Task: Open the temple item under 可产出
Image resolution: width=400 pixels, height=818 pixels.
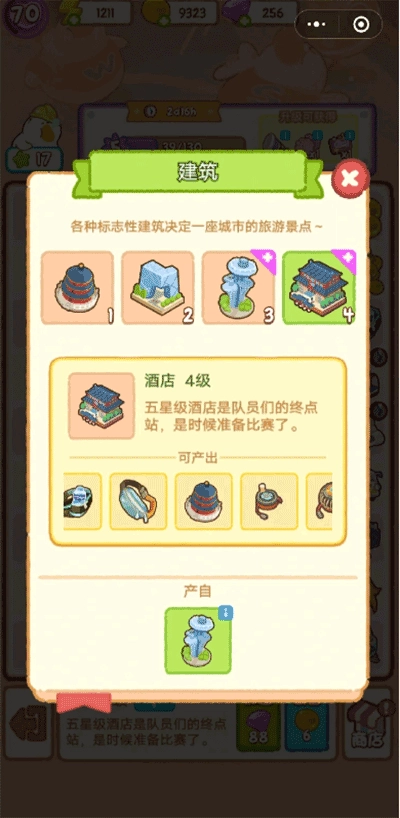Action: pos(203,501)
